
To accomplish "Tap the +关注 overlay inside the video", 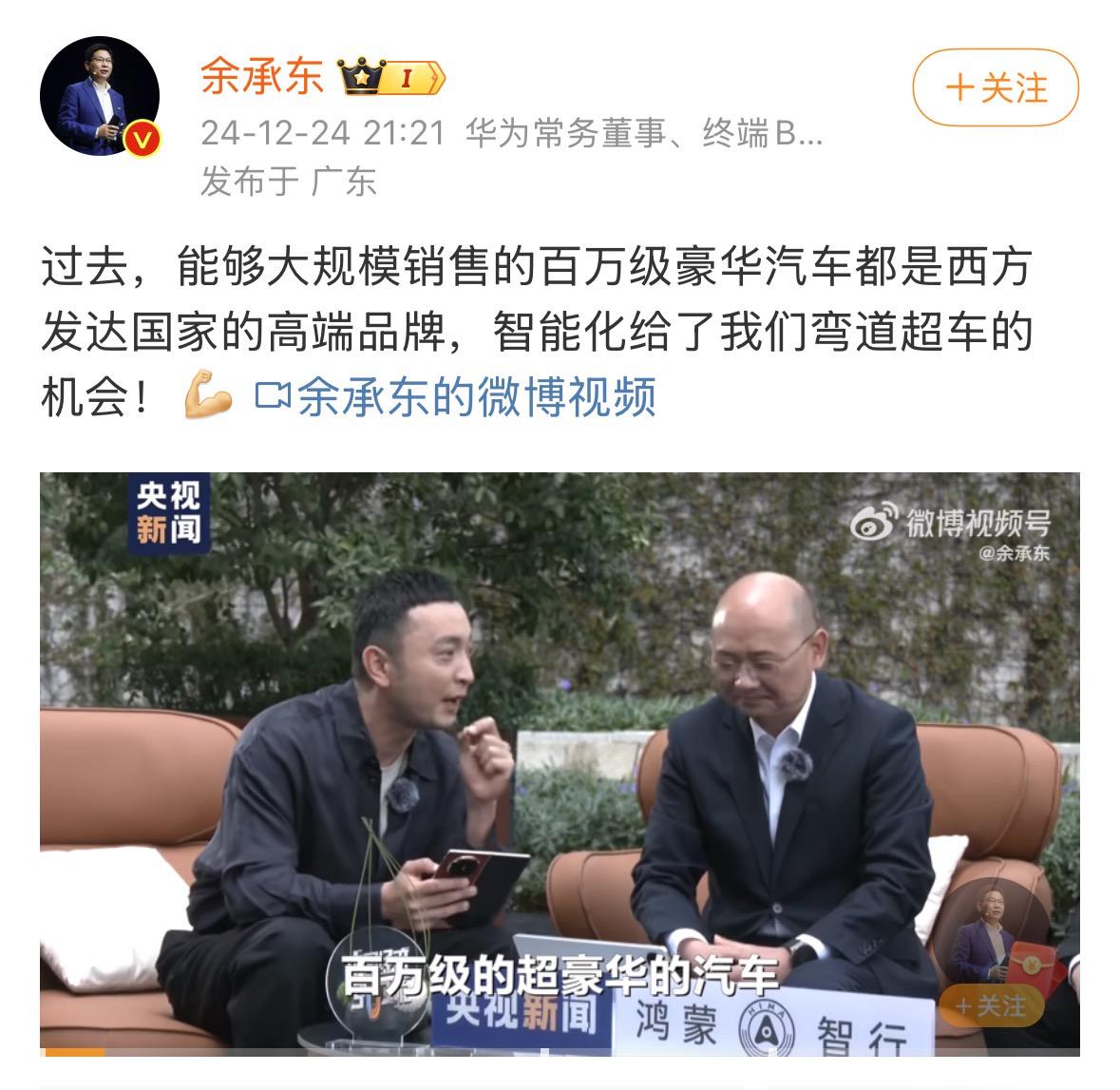I will tap(991, 1006).
